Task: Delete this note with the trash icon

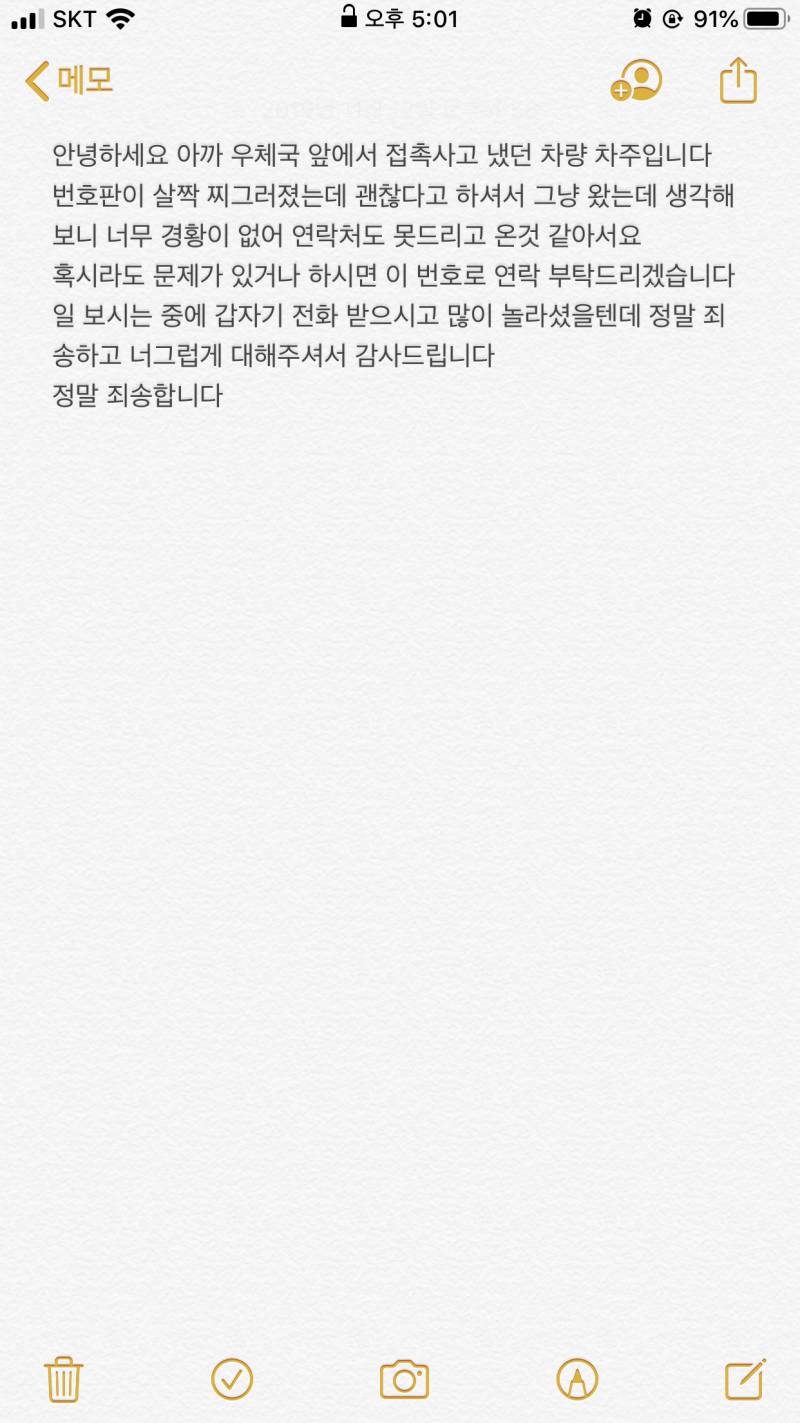Action: pos(64,1377)
